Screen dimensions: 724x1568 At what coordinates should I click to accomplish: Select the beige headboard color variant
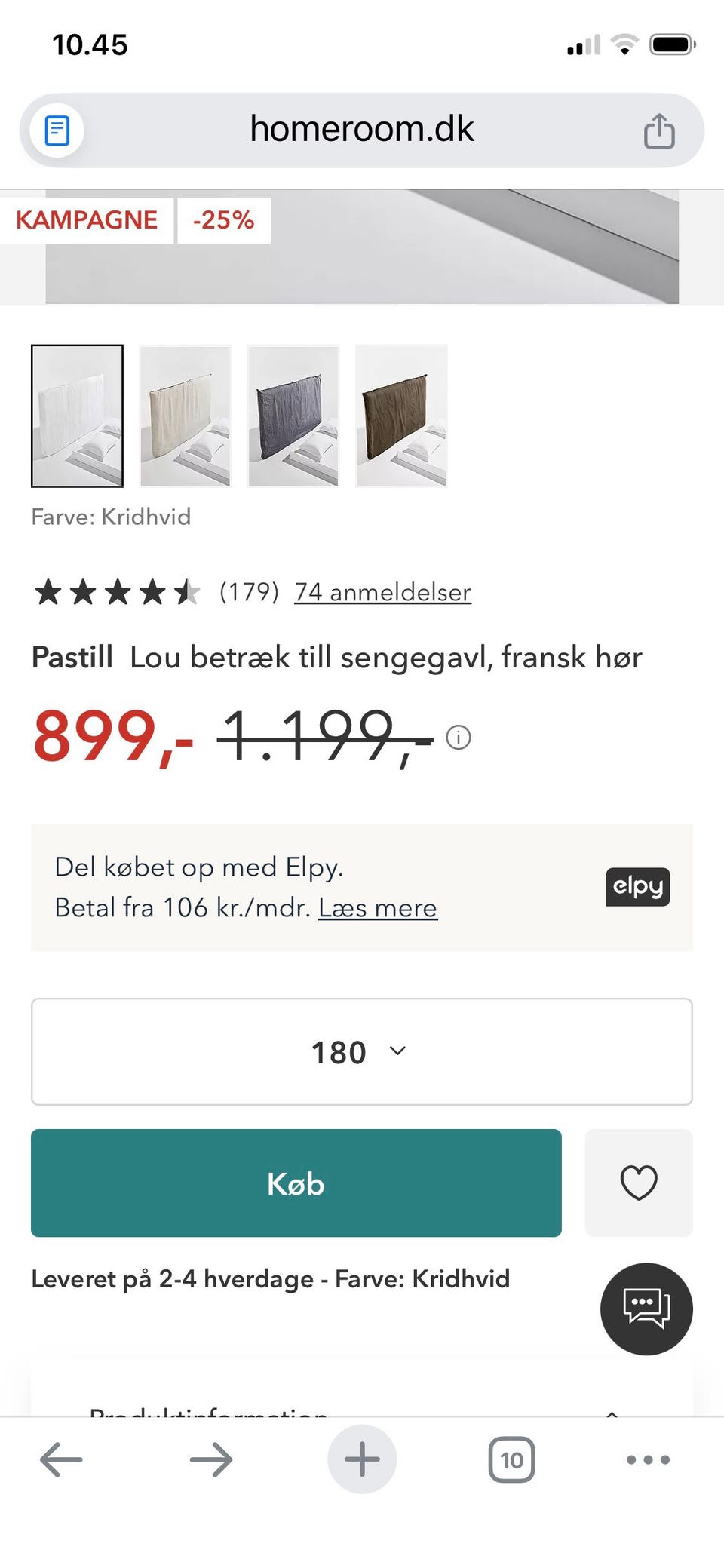[x=184, y=416]
